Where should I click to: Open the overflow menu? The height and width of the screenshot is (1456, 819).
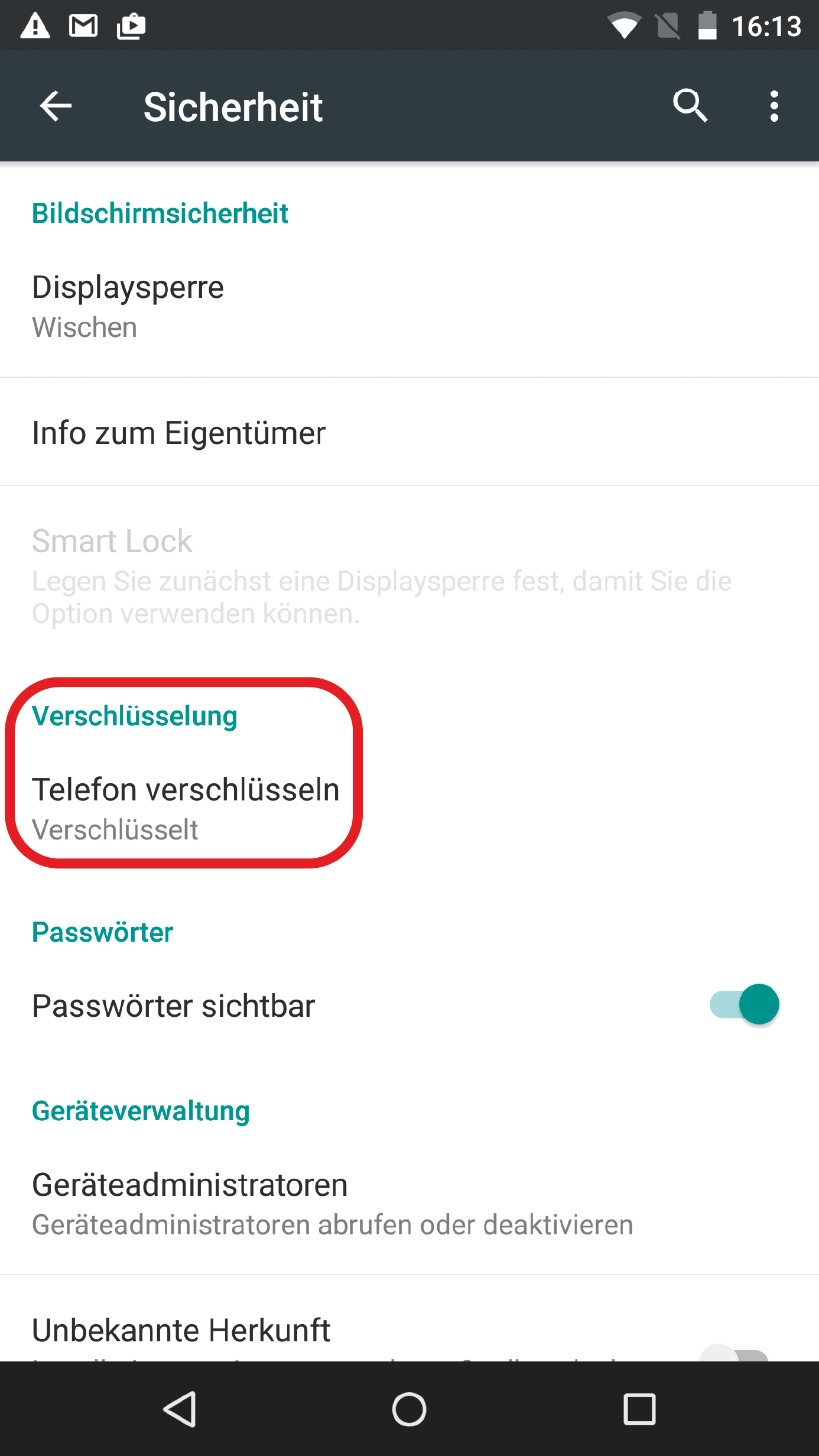tap(773, 106)
